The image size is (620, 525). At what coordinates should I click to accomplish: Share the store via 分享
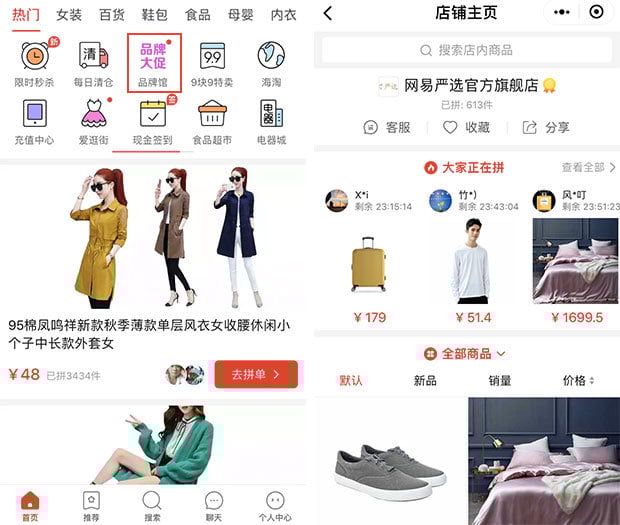pos(546,127)
